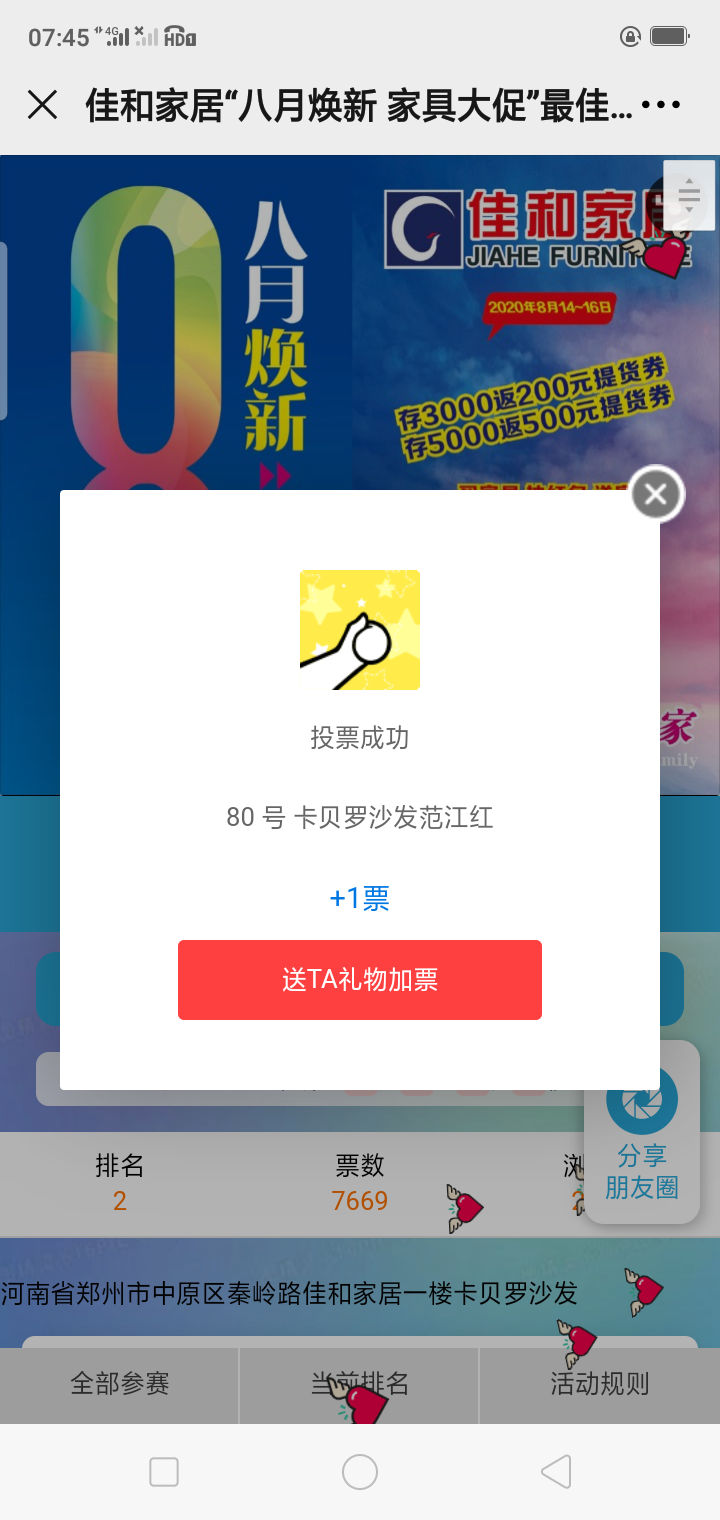The image size is (720, 1520).
Task: View 活动规则
Action: [600, 1384]
